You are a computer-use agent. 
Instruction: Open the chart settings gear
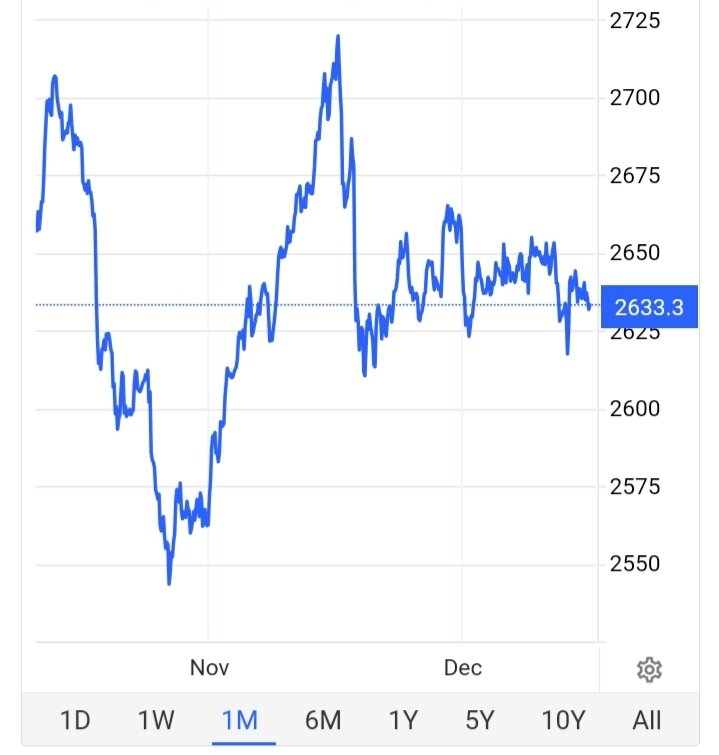click(x=649, y=669)
